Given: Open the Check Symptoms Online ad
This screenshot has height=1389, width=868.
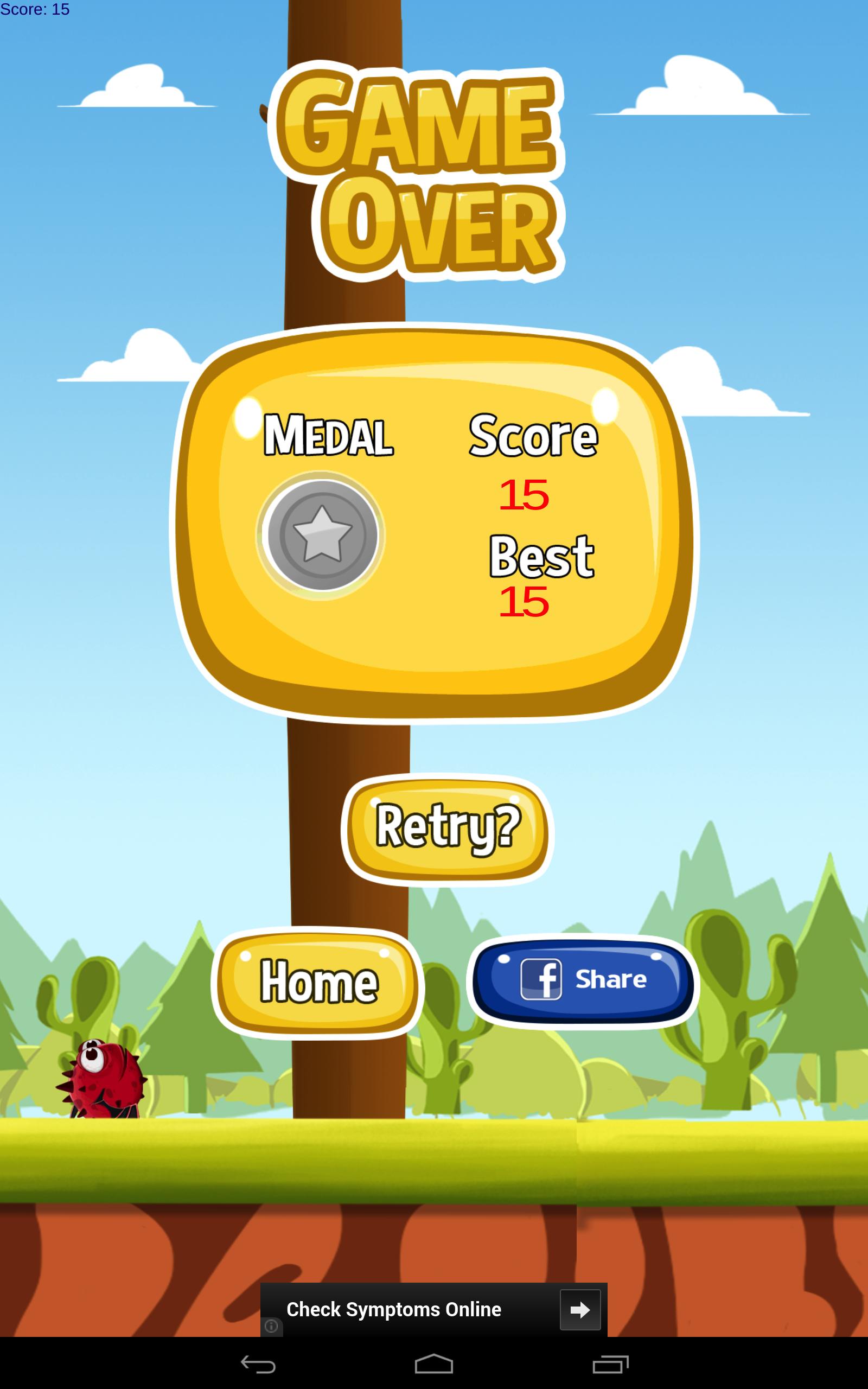Looking at the screenshot, I should coord(394,1309).
